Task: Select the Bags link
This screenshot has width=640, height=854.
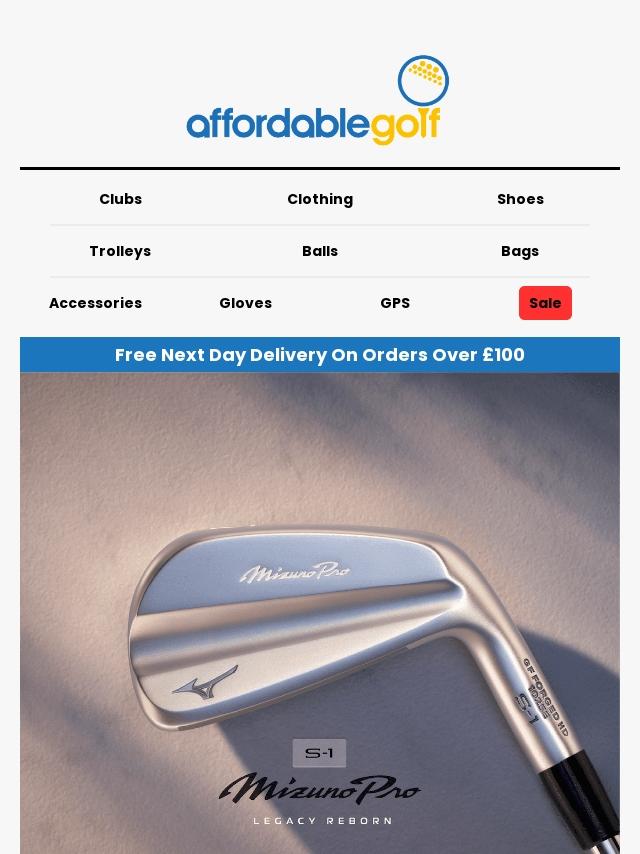Action: pyautogui.click(x=520, y=251)
